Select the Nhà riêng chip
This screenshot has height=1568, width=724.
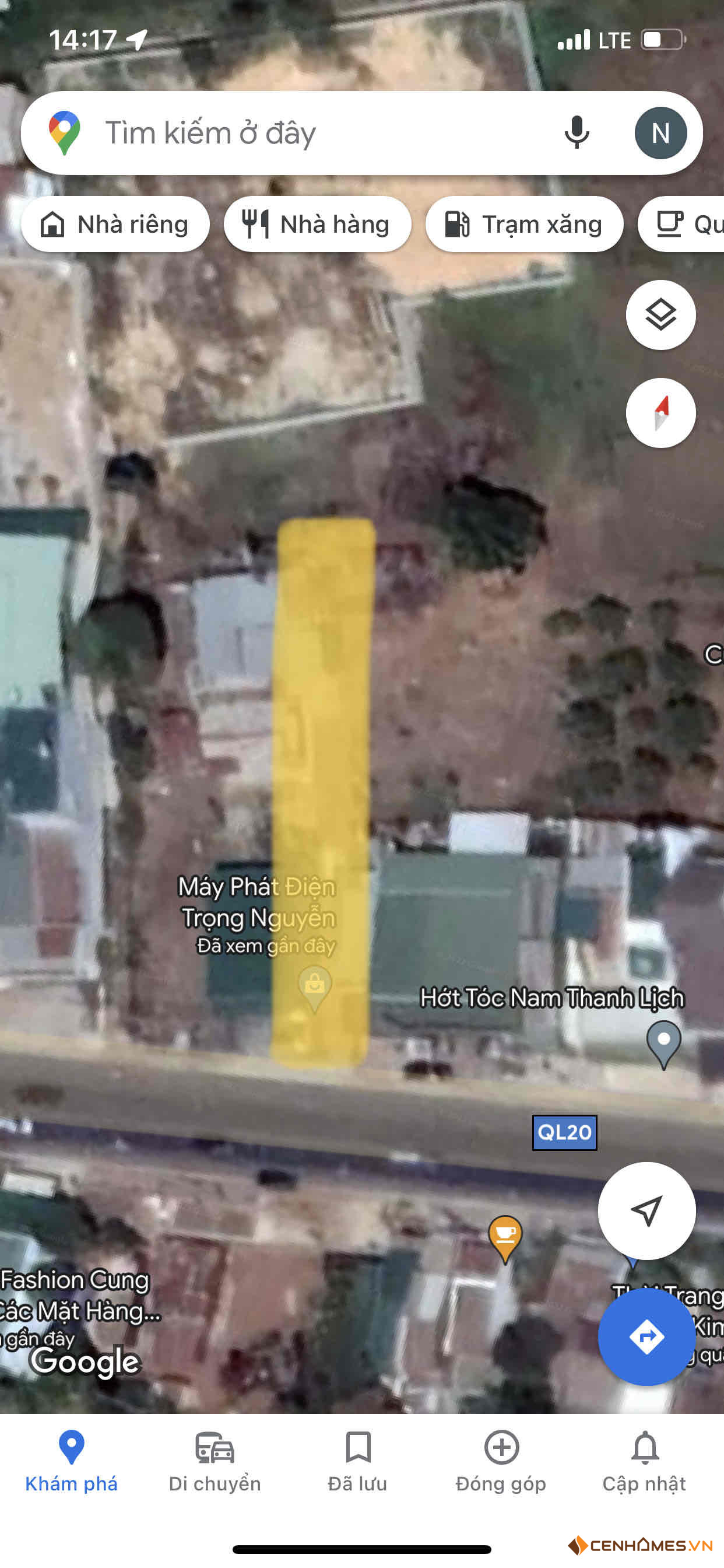point(115,224)
